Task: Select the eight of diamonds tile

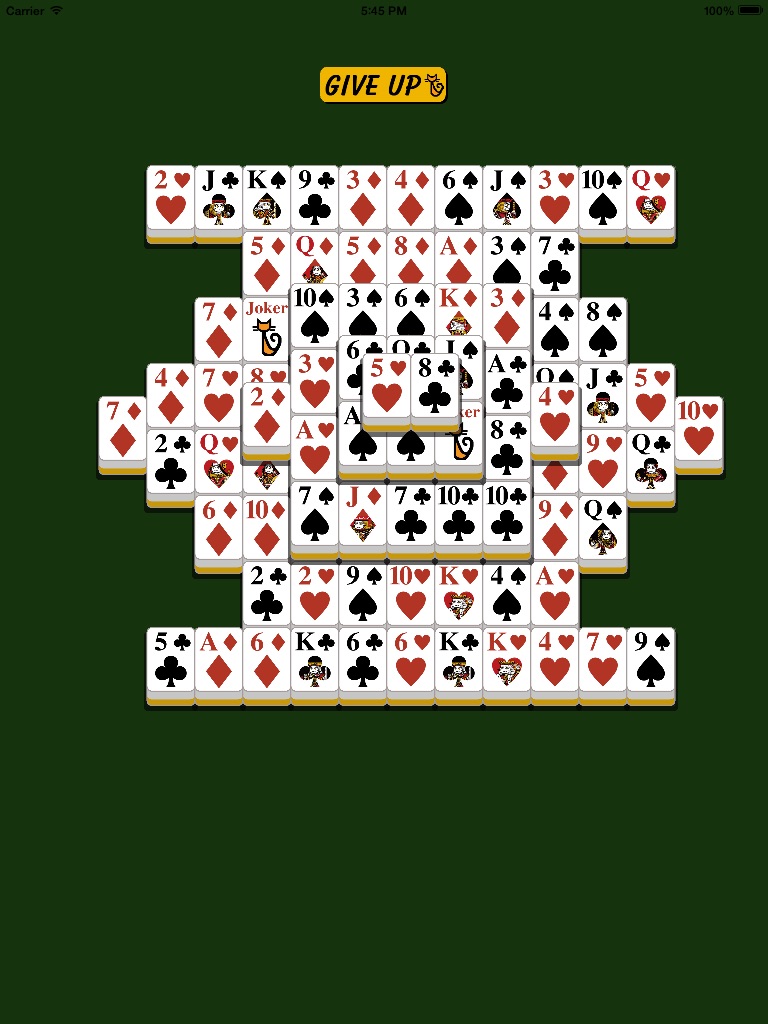Action: [410, 259]
